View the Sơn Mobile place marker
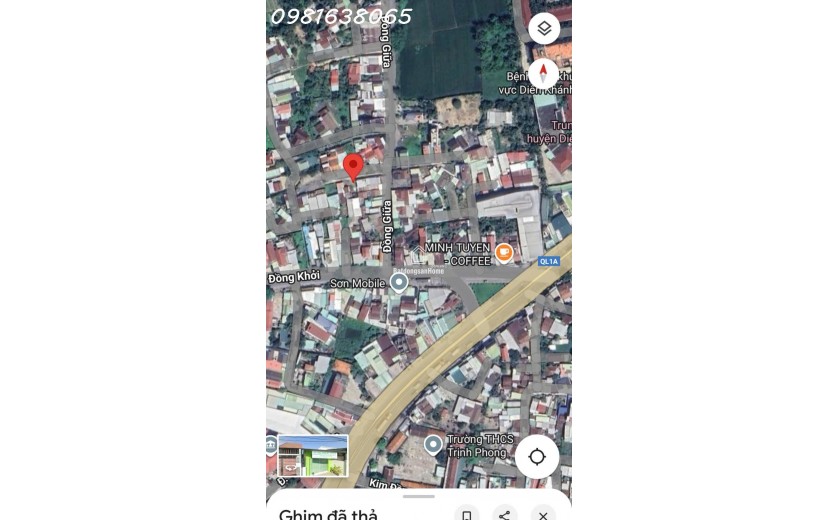Viewport: 840px width, 520px height. [x=399, y=283]
